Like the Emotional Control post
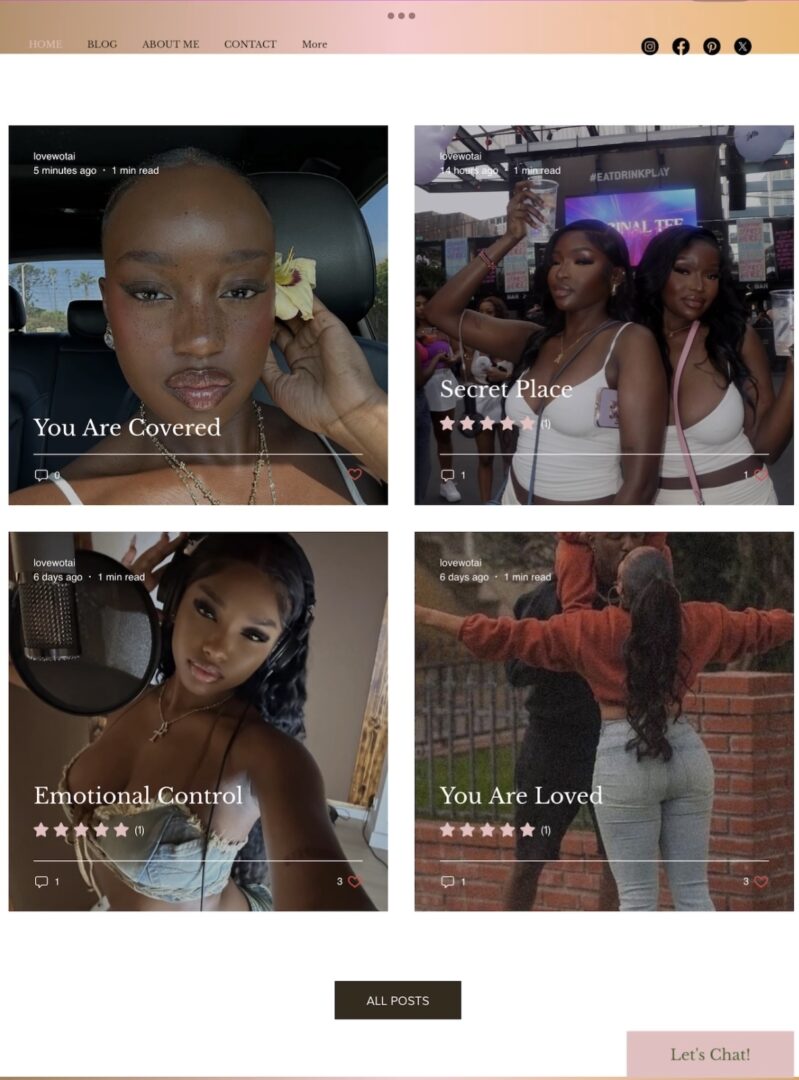Viewport: 799px width, 1080px height. [x=354, y=882]
